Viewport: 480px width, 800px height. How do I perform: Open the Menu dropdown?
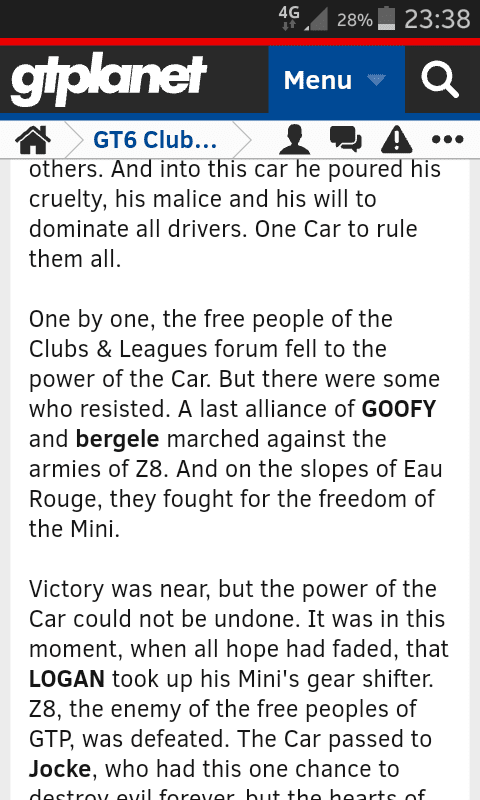tap(336, 80)
